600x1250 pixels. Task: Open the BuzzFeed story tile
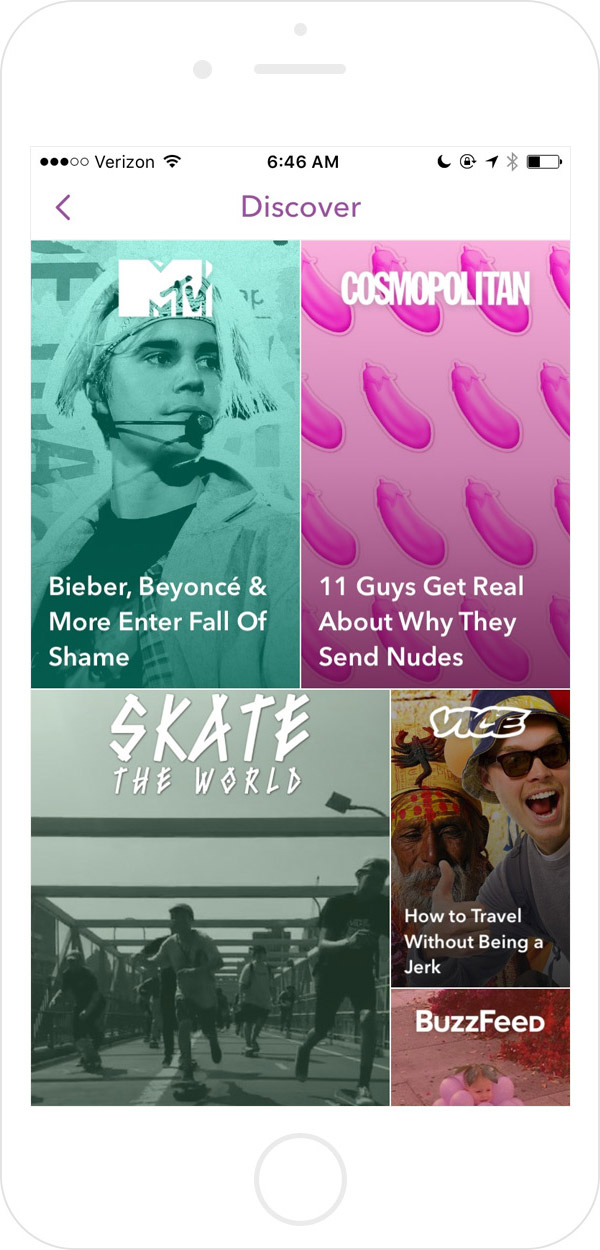point(480,1048)
